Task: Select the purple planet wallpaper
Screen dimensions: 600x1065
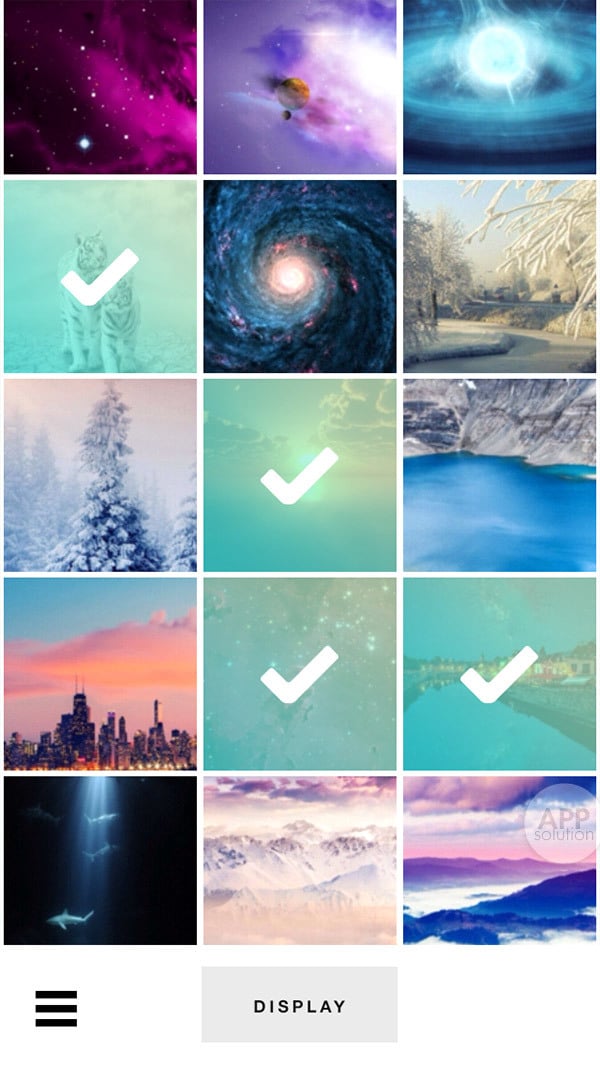Action: click(299, 87)
